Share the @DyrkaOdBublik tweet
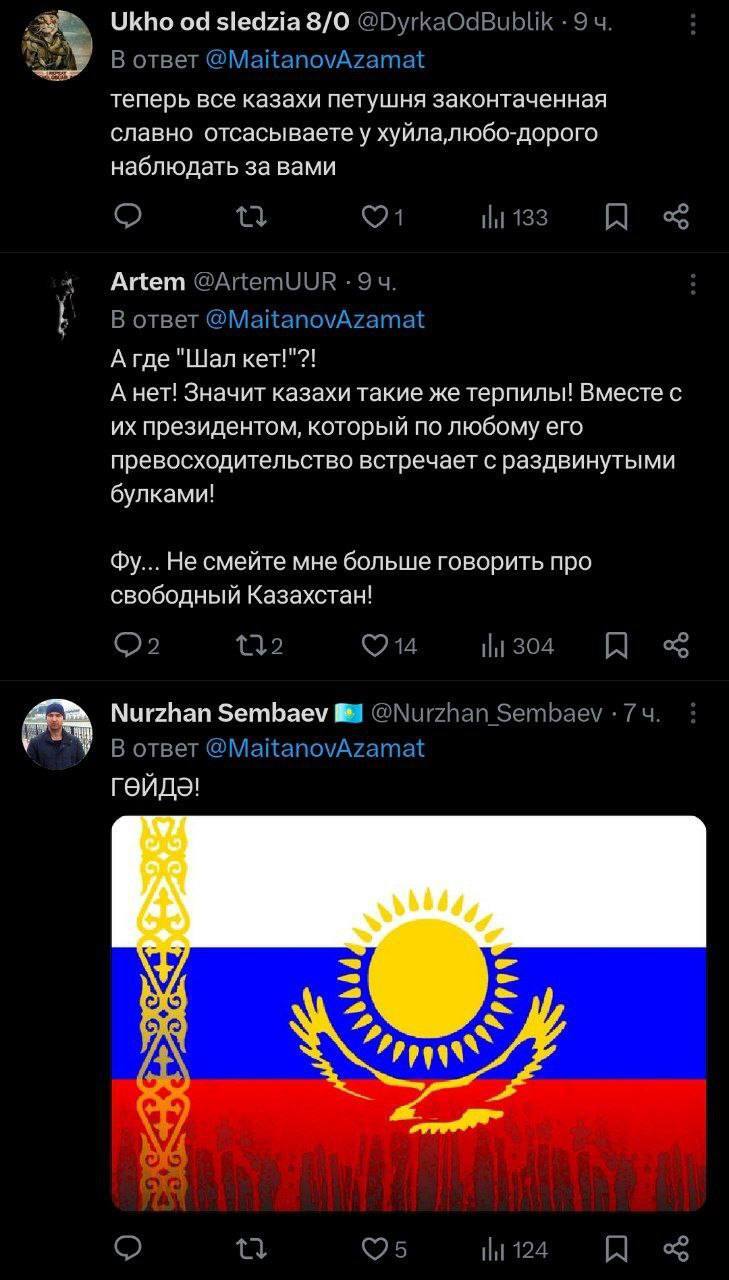Image resolution: width=729 pixels, height=1280 pixels. coord(677,217)
